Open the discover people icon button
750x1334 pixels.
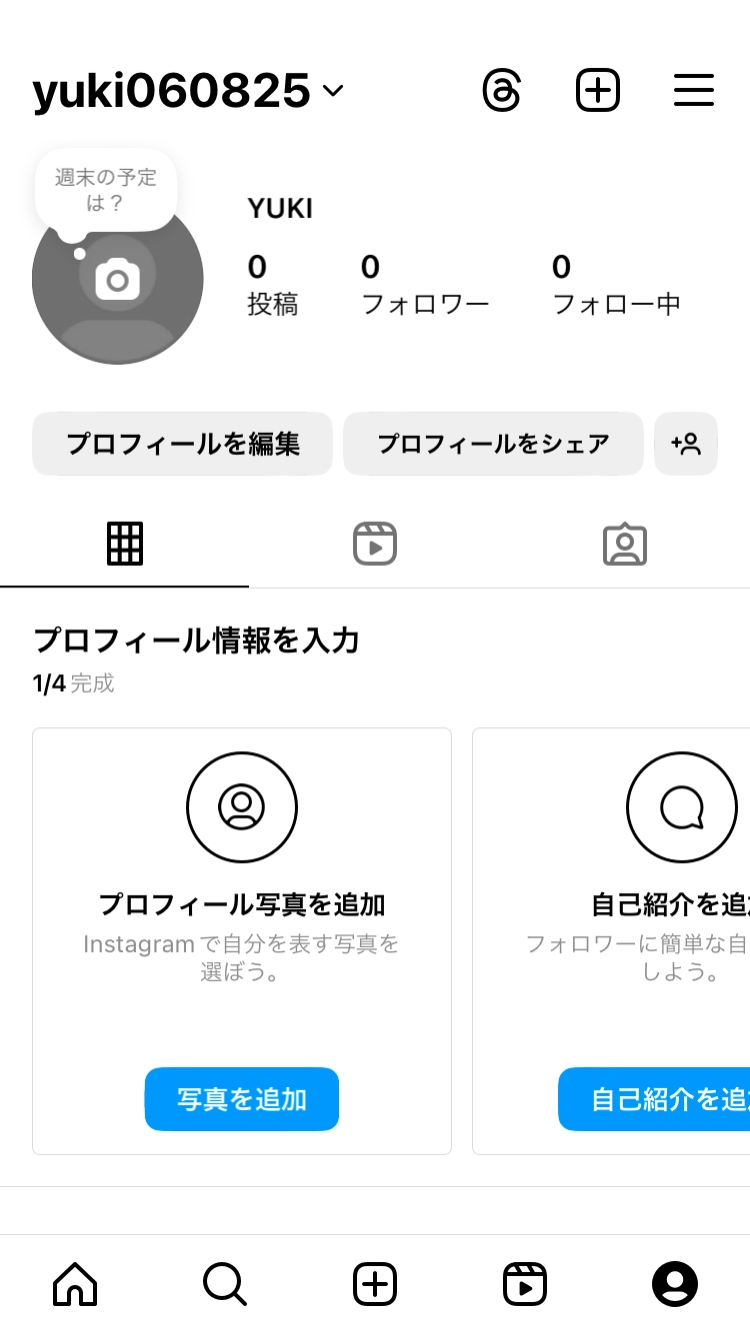[686, 444]
